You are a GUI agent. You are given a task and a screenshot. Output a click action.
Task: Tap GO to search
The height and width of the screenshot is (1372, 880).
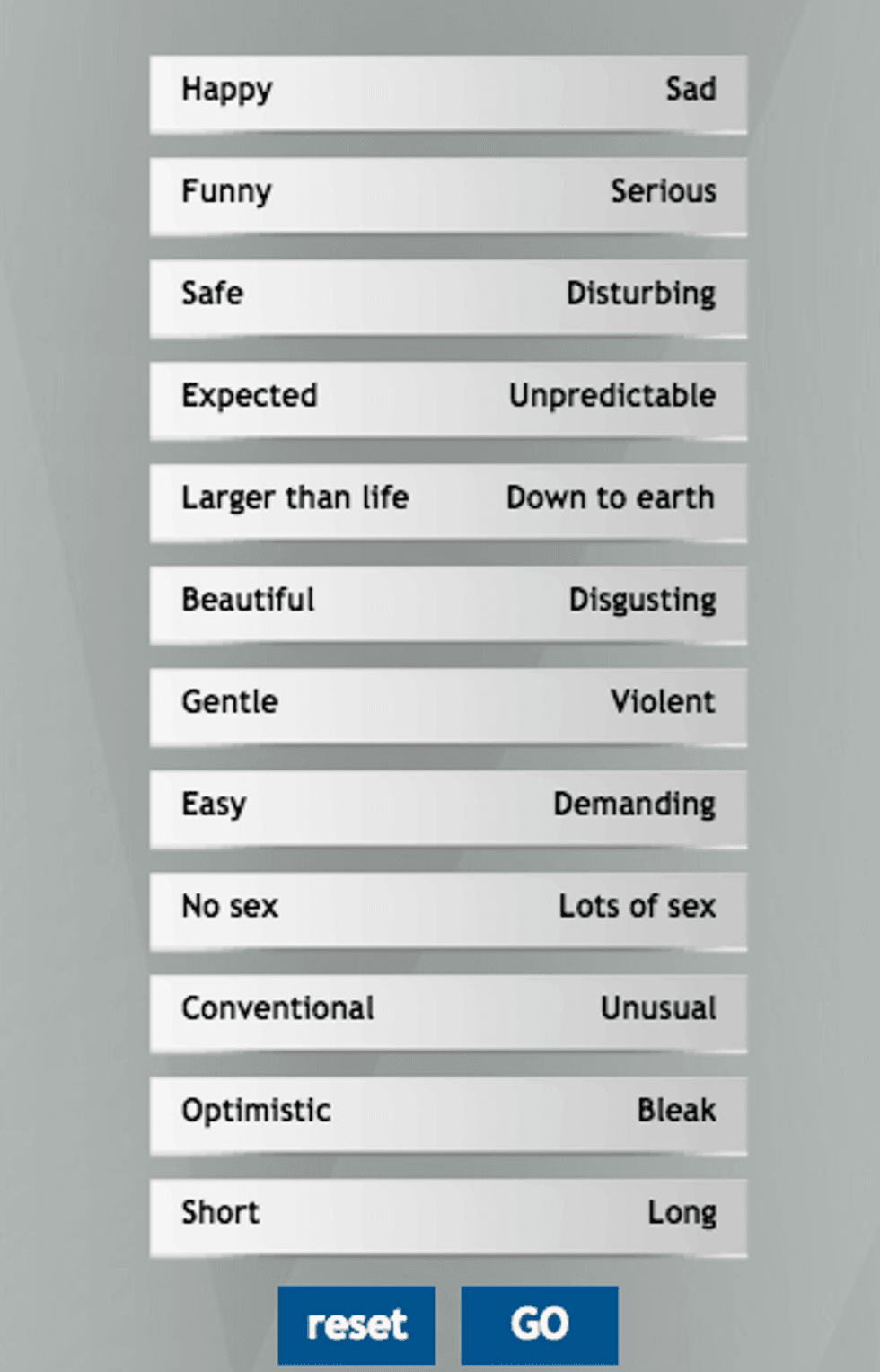[539, 1324]
